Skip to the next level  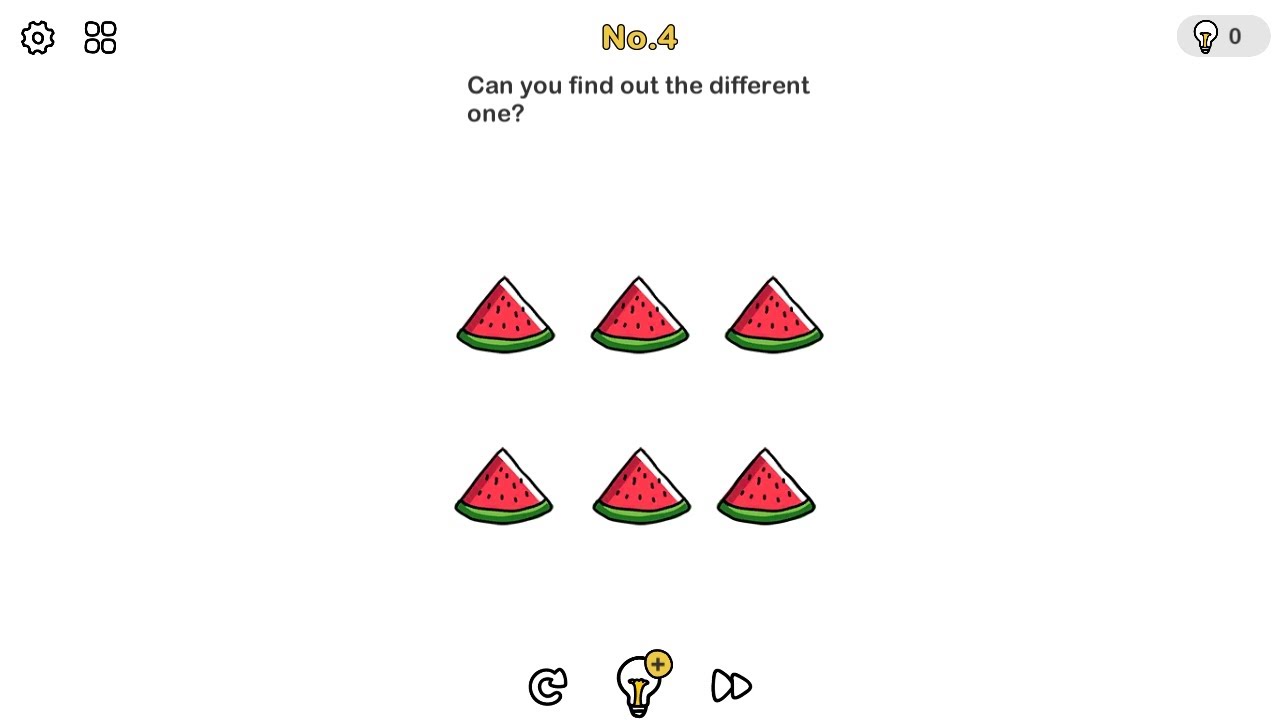click(x=731, y=686)
